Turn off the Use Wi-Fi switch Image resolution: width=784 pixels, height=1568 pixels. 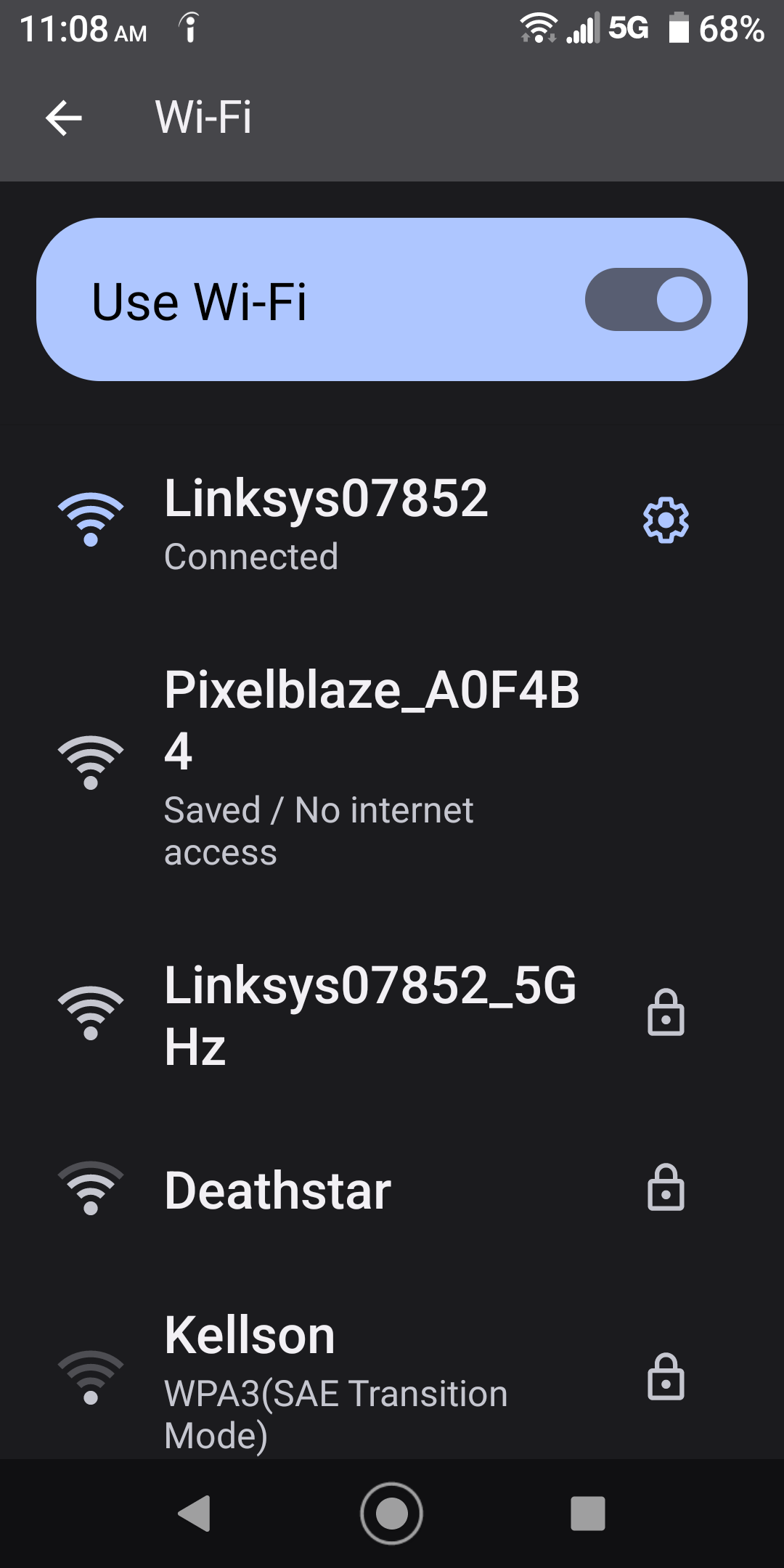(648, 300)
